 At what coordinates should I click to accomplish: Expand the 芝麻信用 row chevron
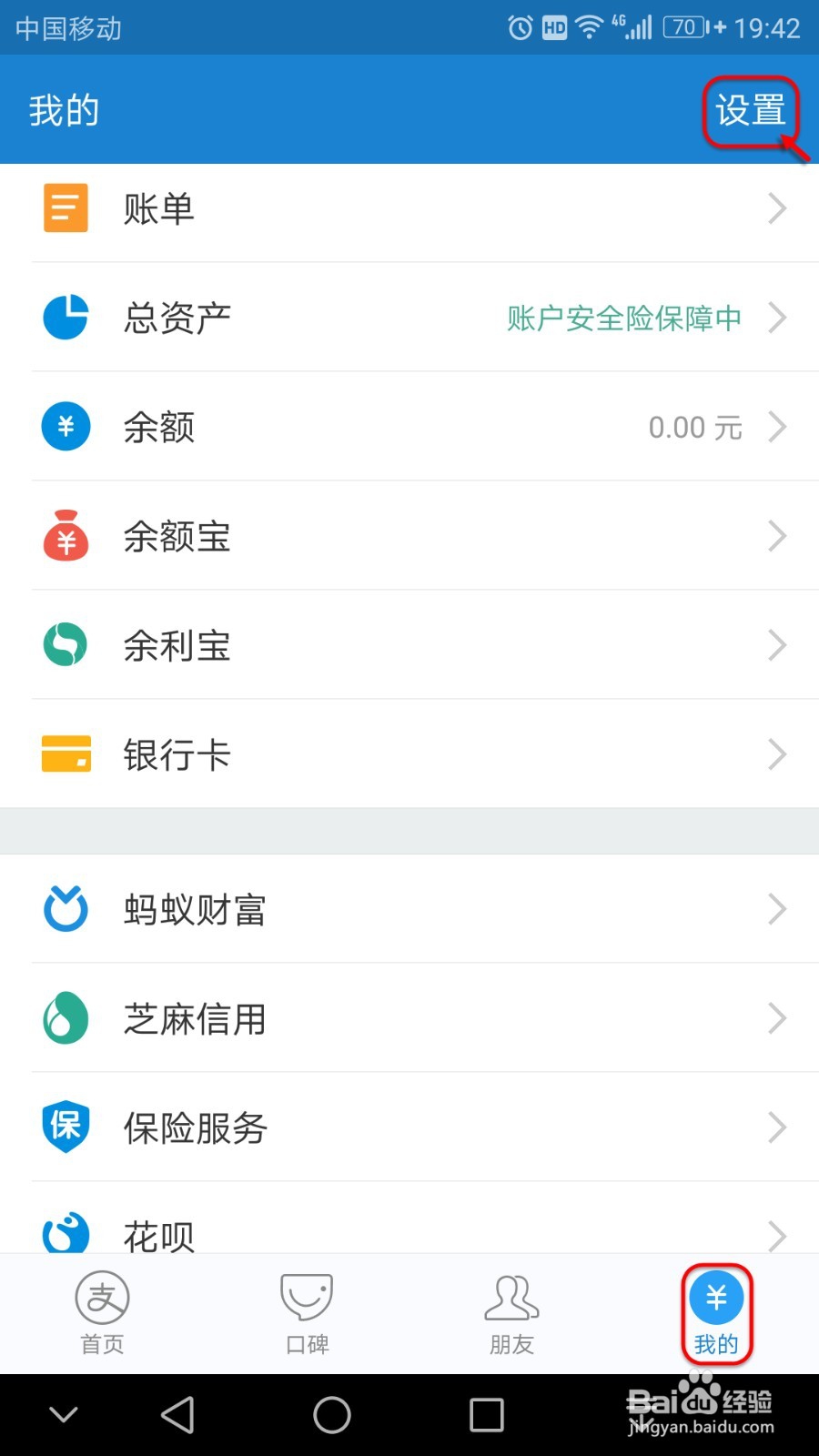[x=776, y=1018]
